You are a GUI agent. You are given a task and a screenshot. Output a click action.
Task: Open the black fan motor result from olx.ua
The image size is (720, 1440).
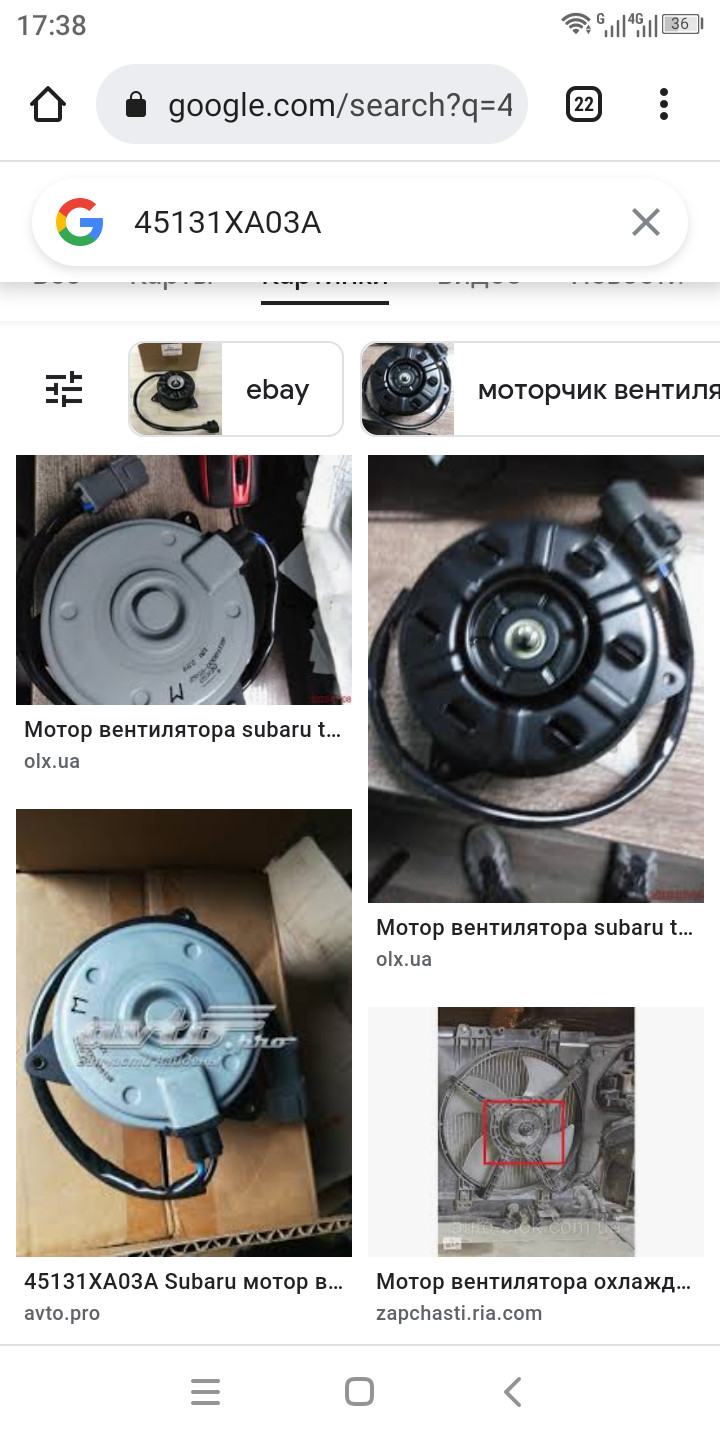click(x=536, y=680)
